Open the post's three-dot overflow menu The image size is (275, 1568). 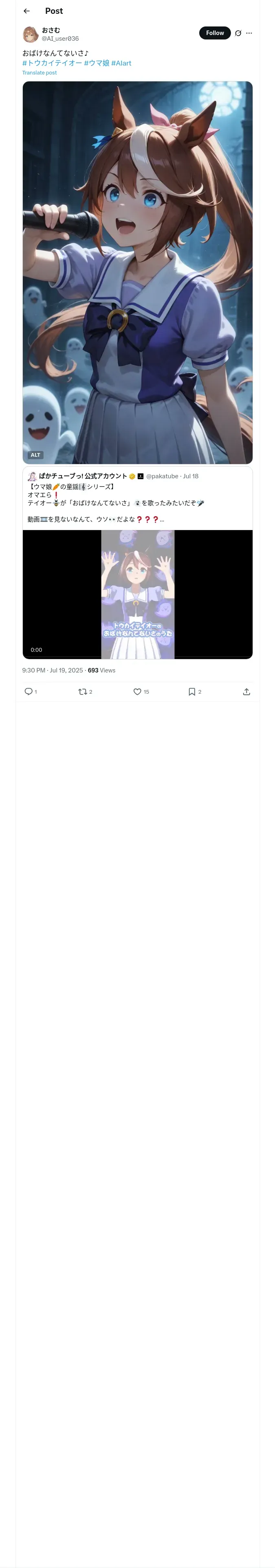click(249, 33)
